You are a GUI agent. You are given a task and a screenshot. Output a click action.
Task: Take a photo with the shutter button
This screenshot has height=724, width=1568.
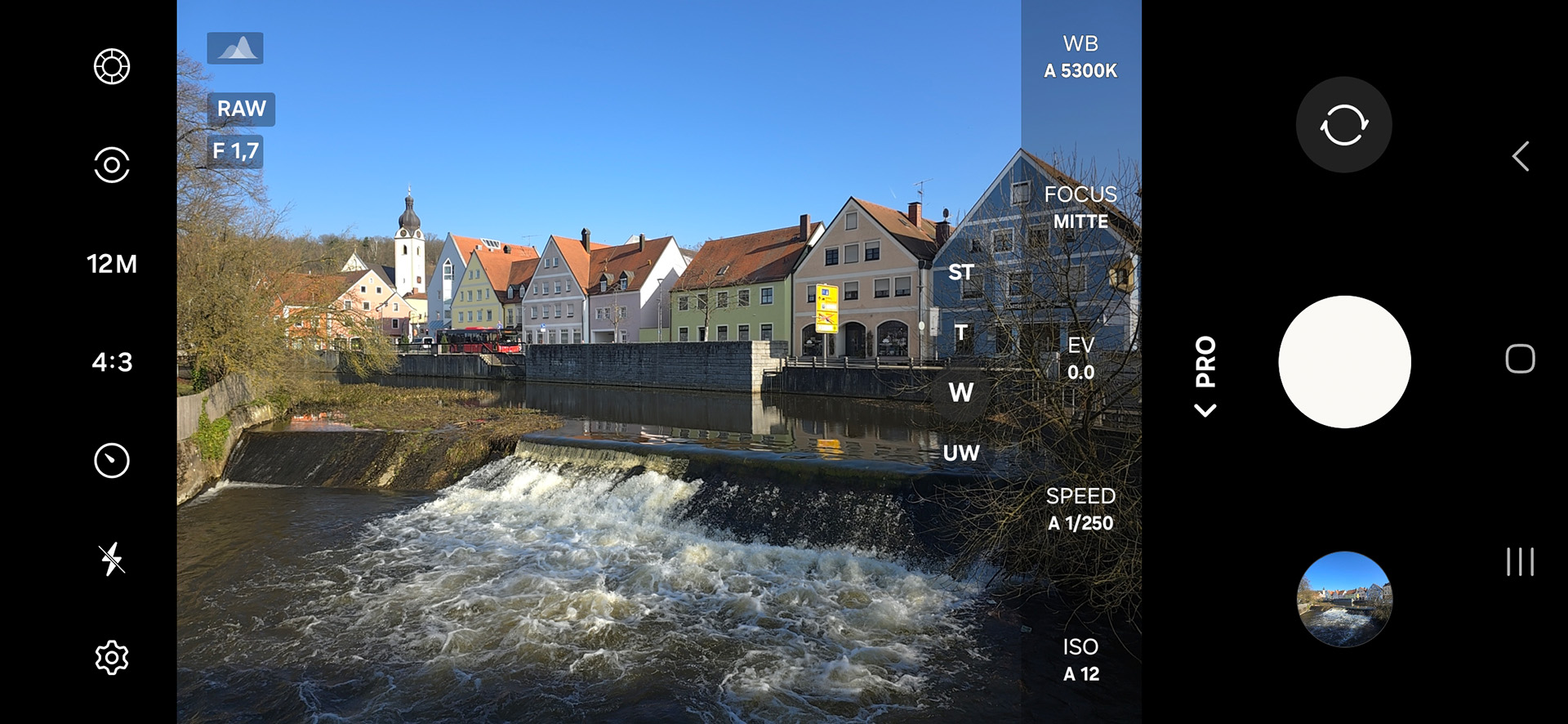[1344, 362]
